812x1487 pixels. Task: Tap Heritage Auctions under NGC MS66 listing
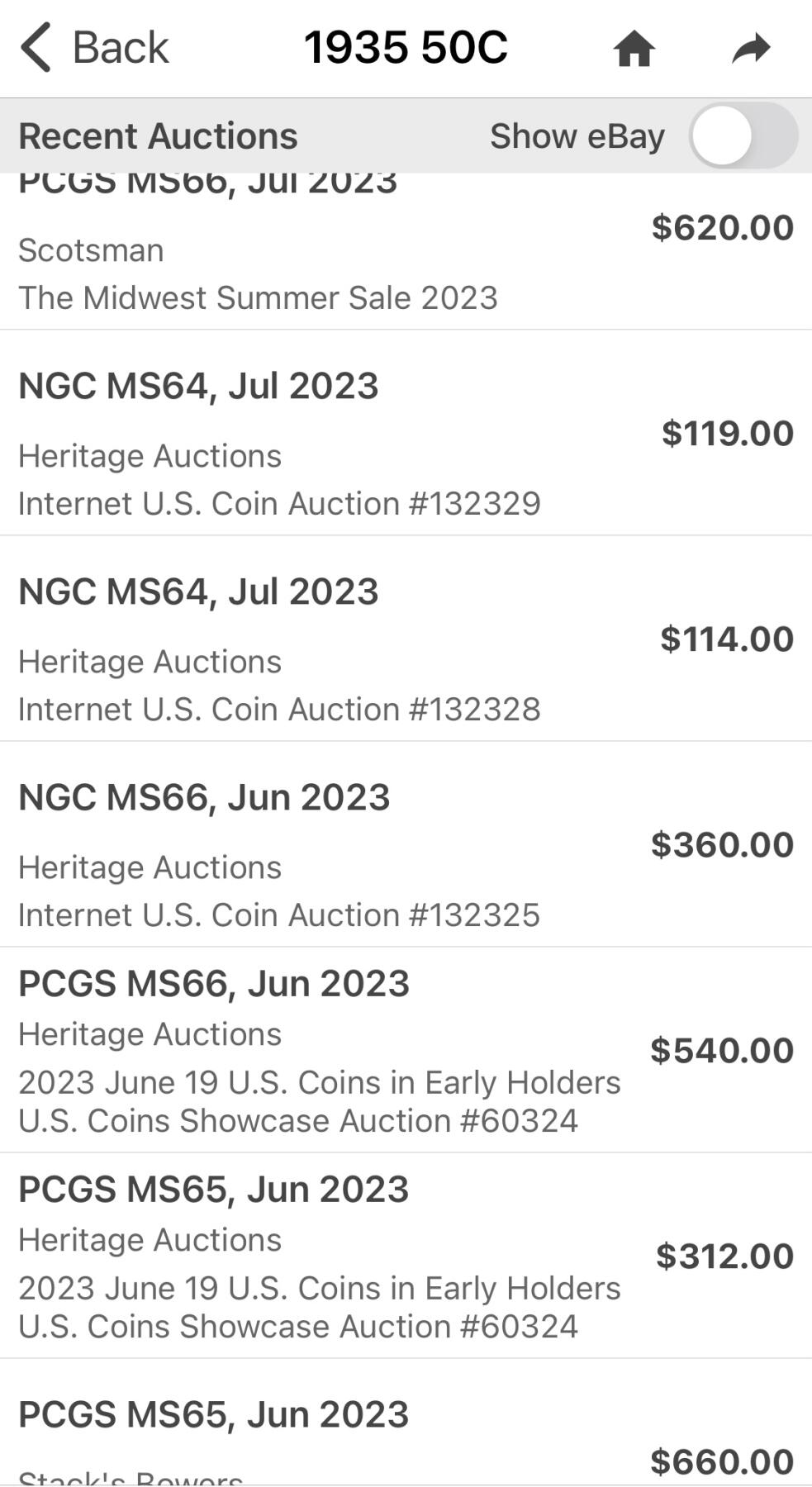(x=150, y=867)
